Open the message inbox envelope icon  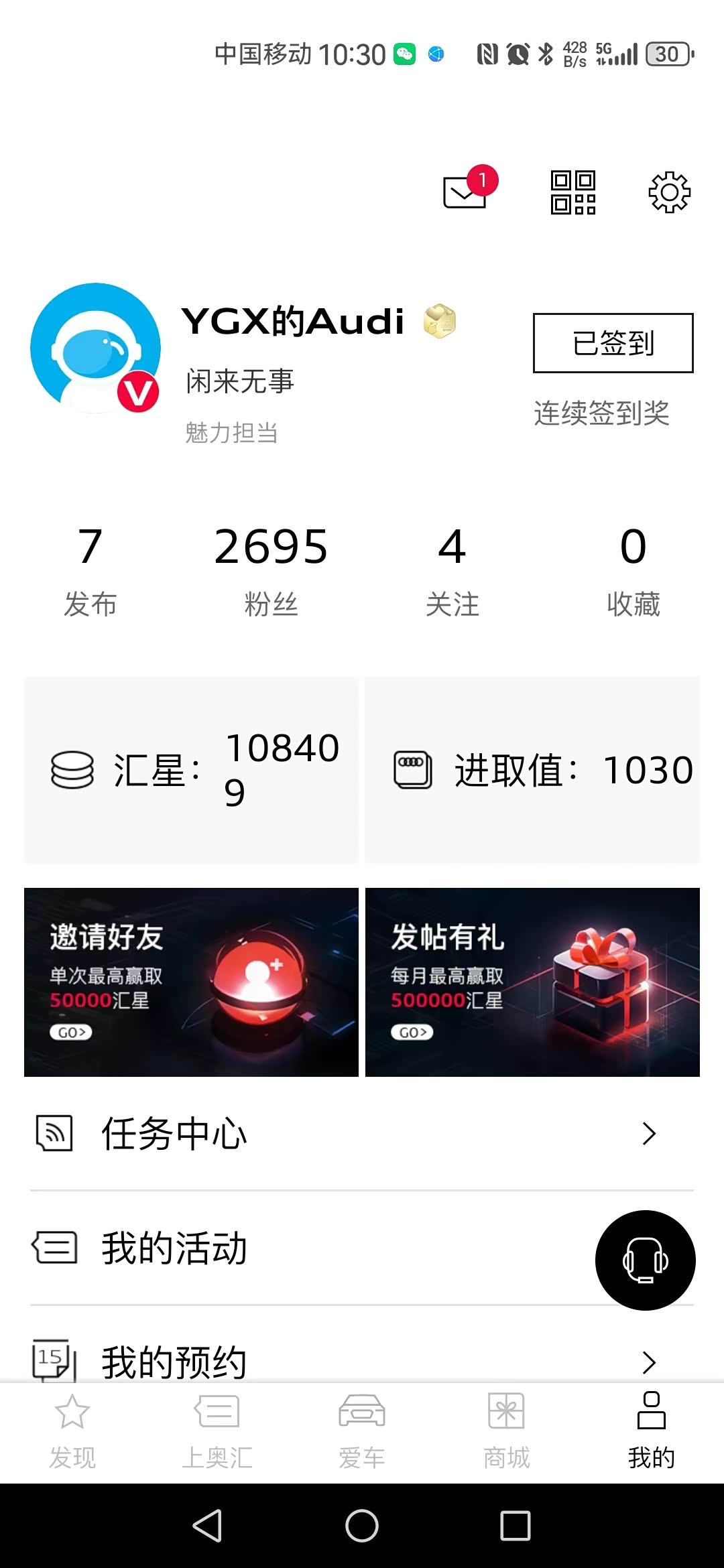click(x=465, y=193)
